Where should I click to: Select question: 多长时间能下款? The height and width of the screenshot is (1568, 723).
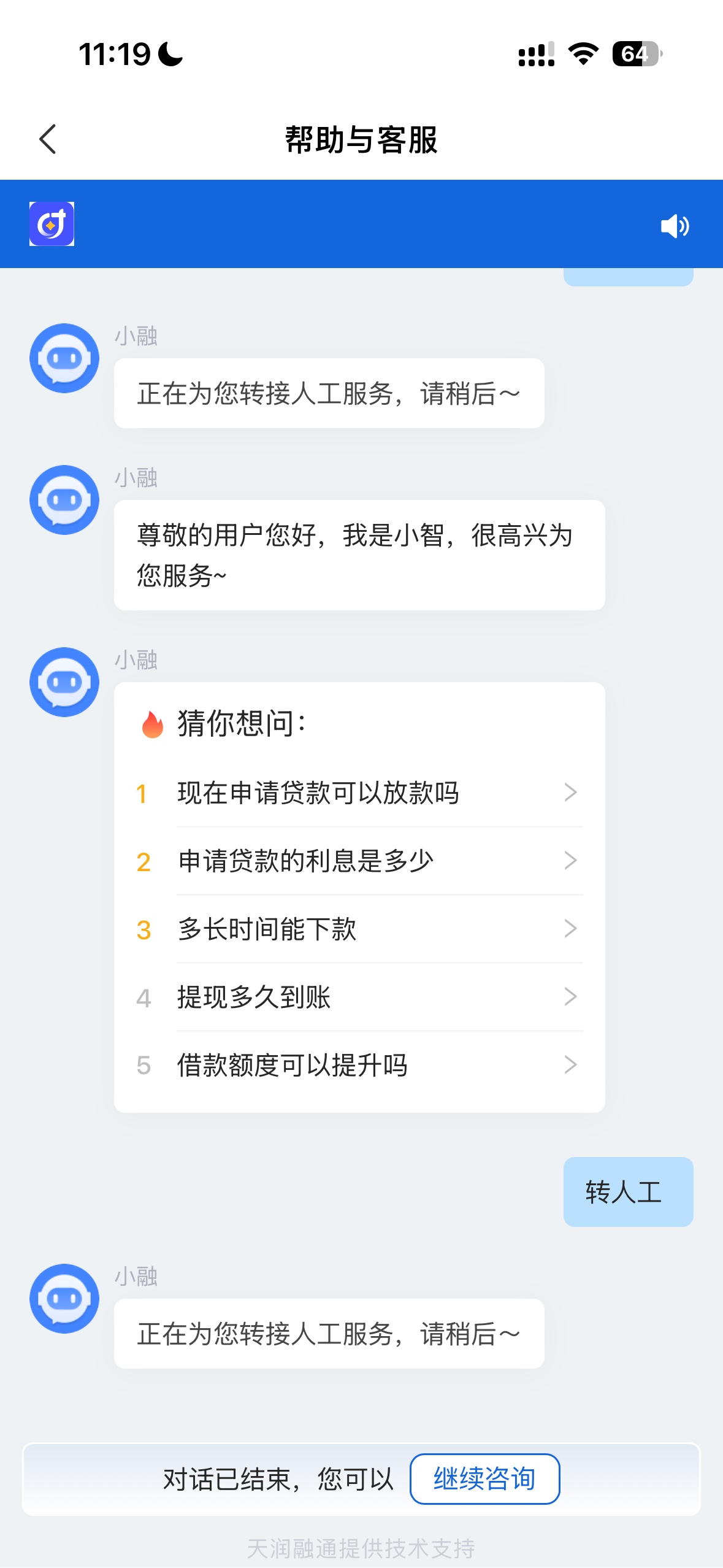pos(359,929)
